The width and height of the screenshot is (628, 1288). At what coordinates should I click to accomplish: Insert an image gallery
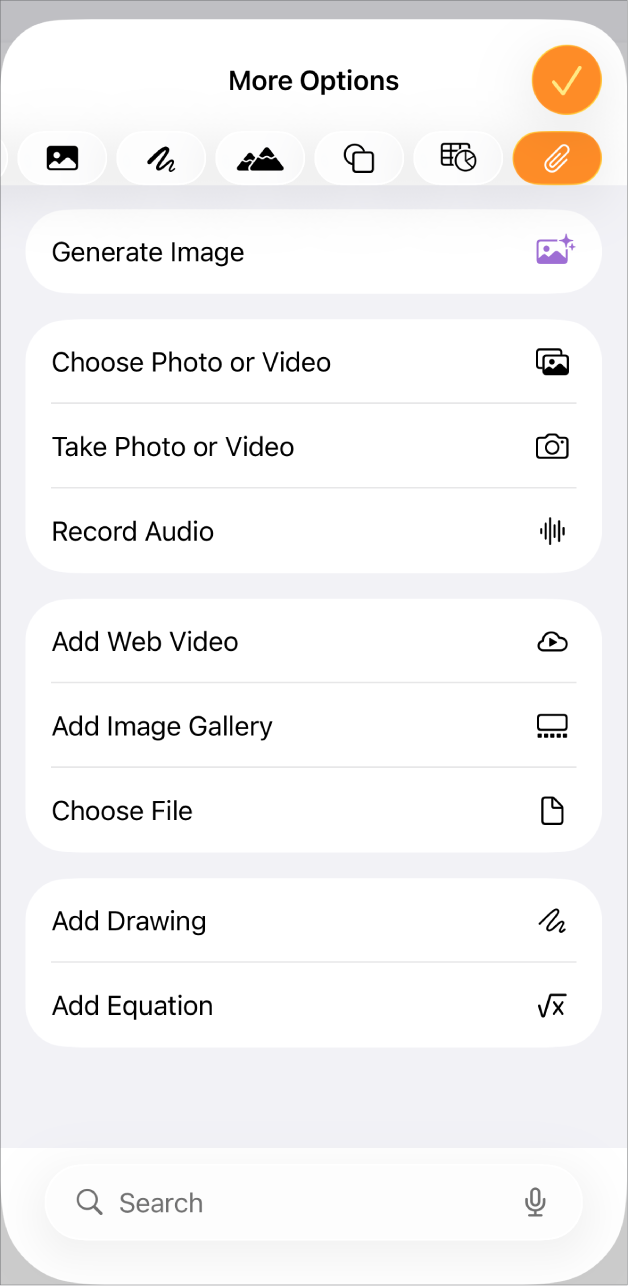tap(313, 726)
